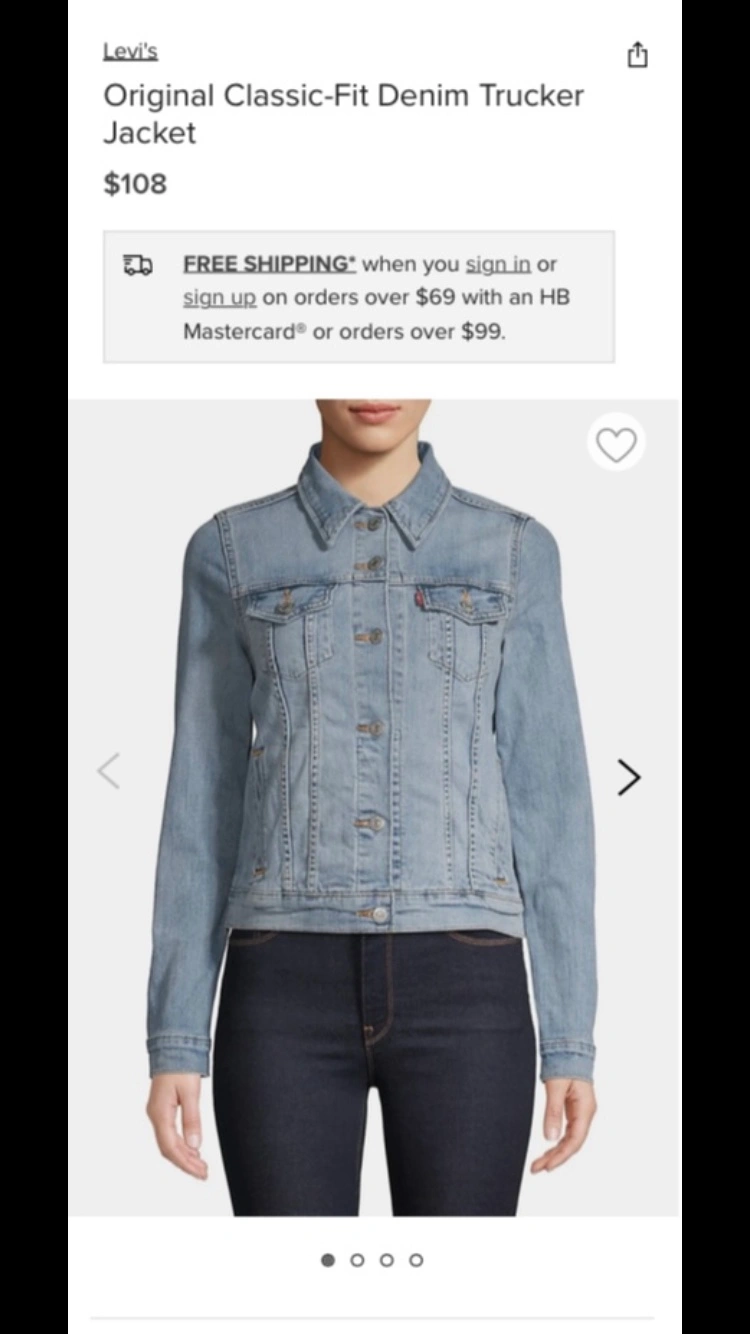
Task: Open the FREE SHIPPING details link
Action: pyautogui.click(x=269, y=264)
